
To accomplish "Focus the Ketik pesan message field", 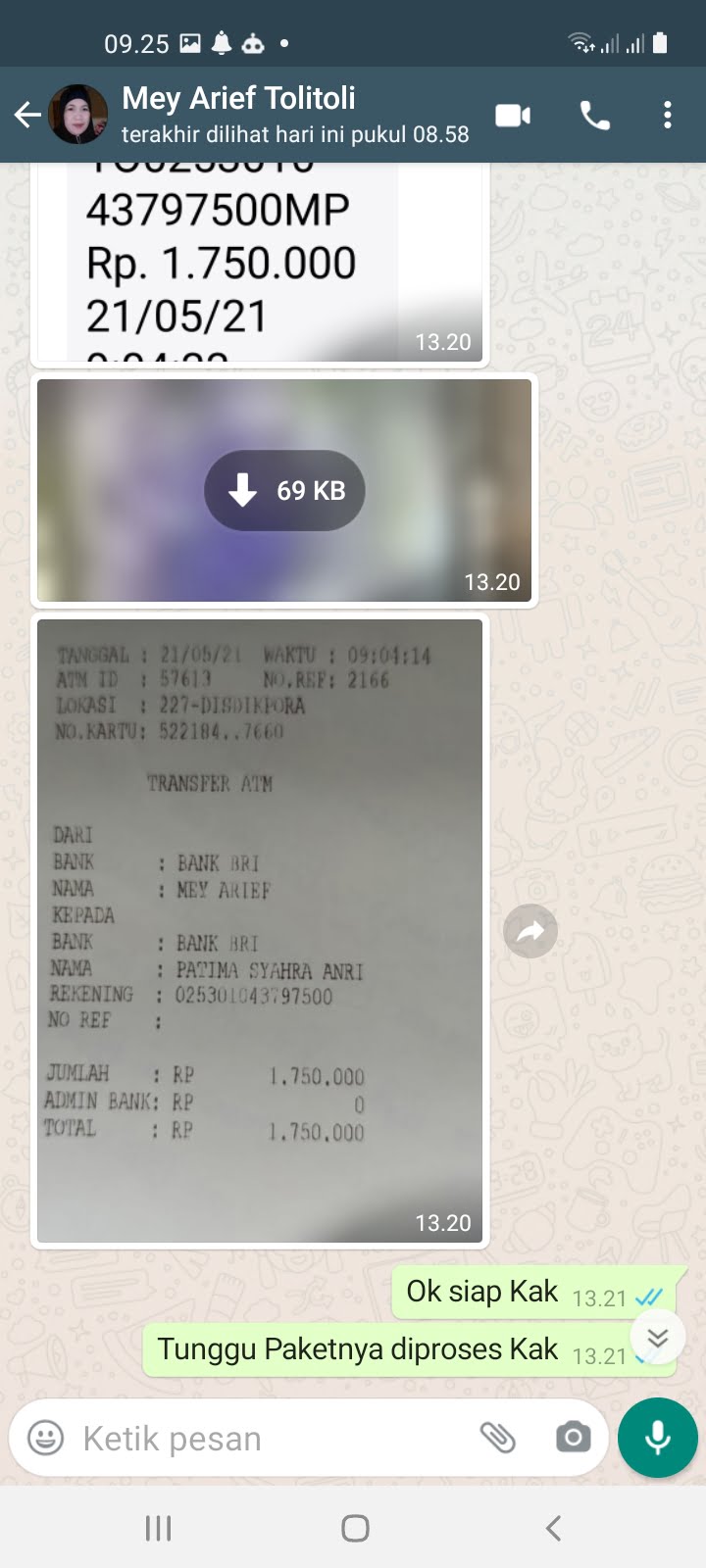I will (265, 1438).
